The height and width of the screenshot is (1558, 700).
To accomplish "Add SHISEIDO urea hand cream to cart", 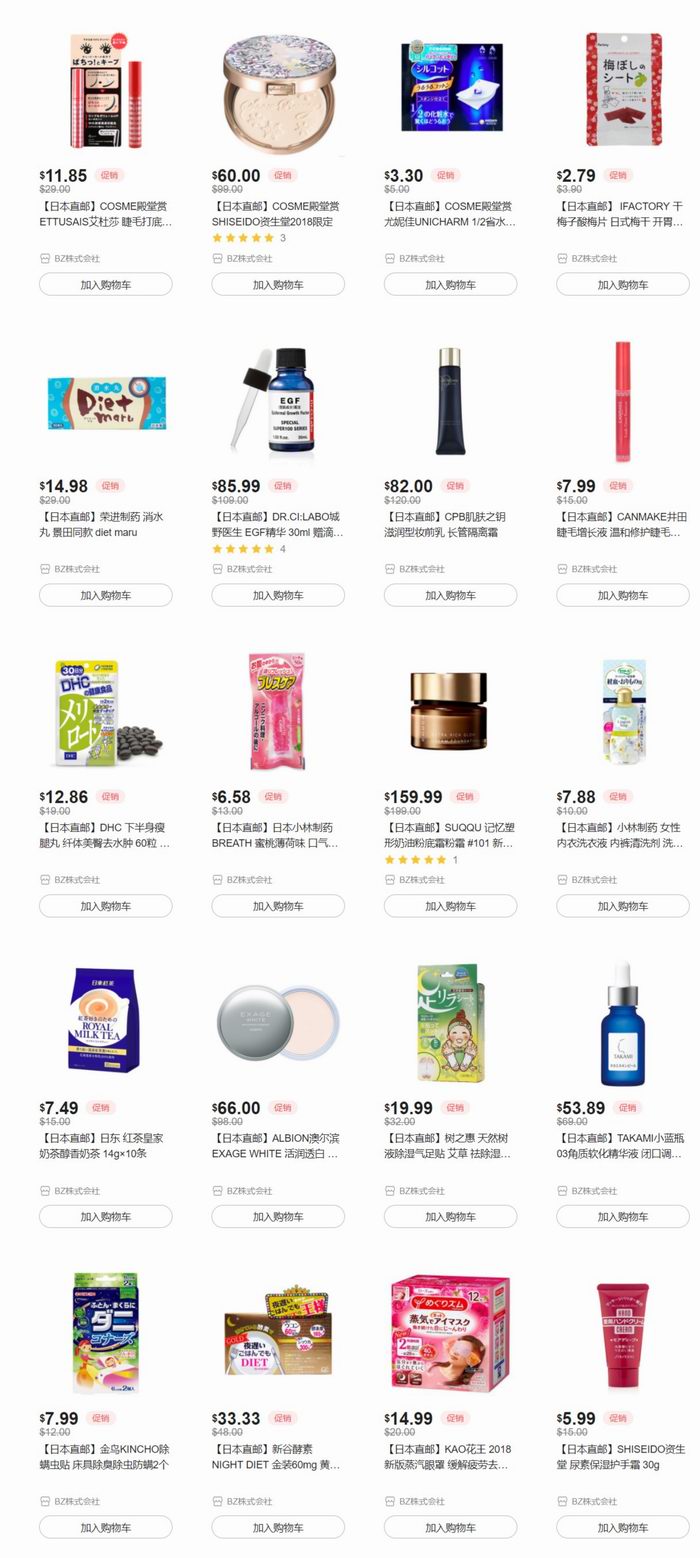I will [x=622, y=1527].
